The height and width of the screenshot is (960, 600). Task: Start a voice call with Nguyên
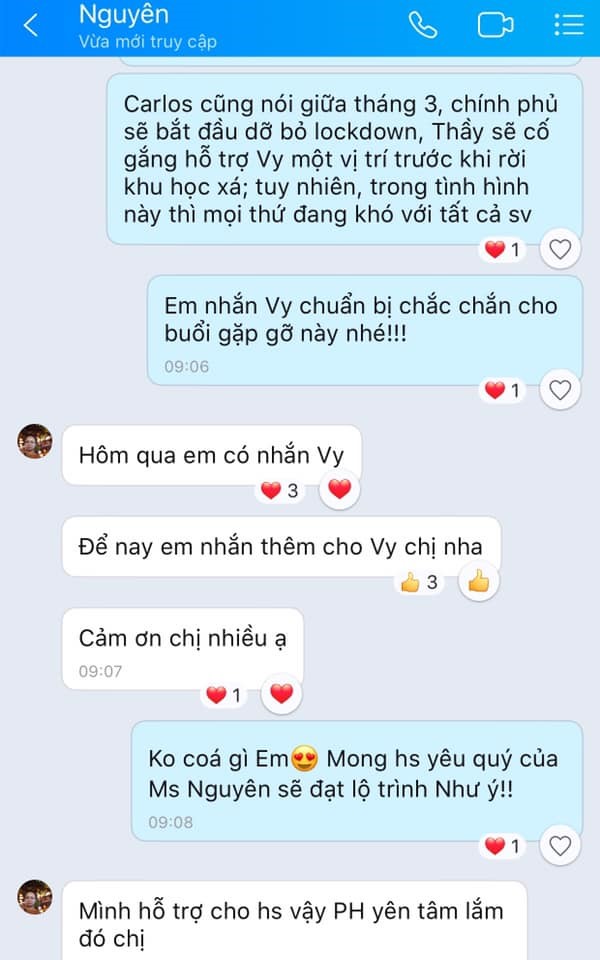tap(423, 25)
